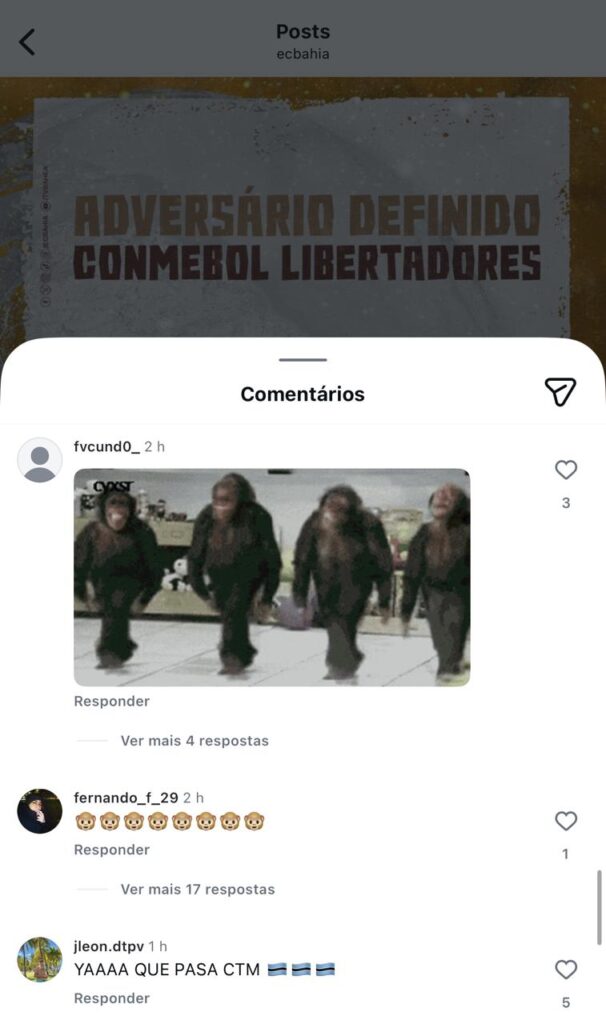
Task: Like jleon.dtpv's comment
Action: [566, 969]
